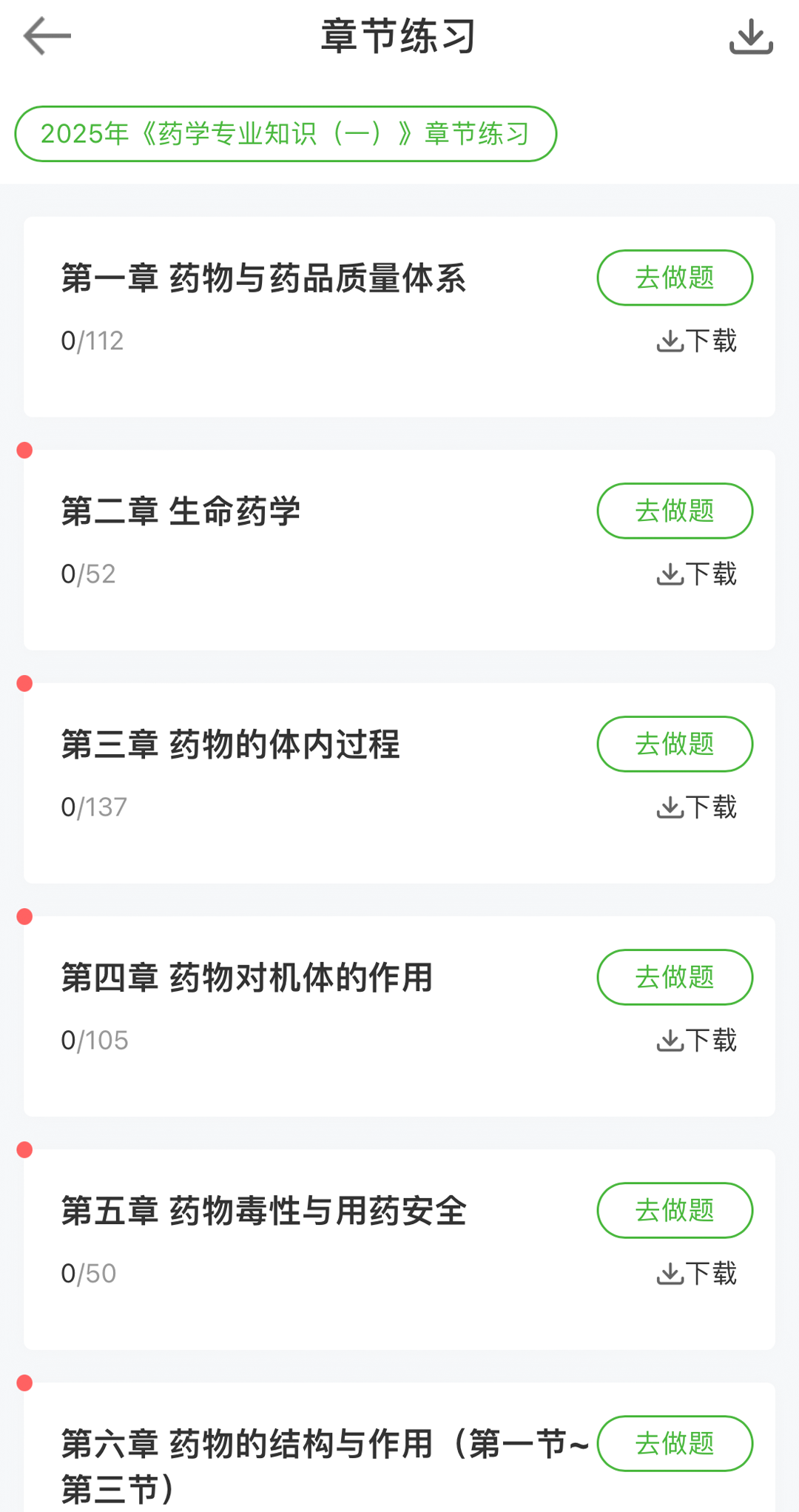Tap 去做题 for 第二章 生命药学
Viewport: 799px width, 1512px height.
(675, 511)
